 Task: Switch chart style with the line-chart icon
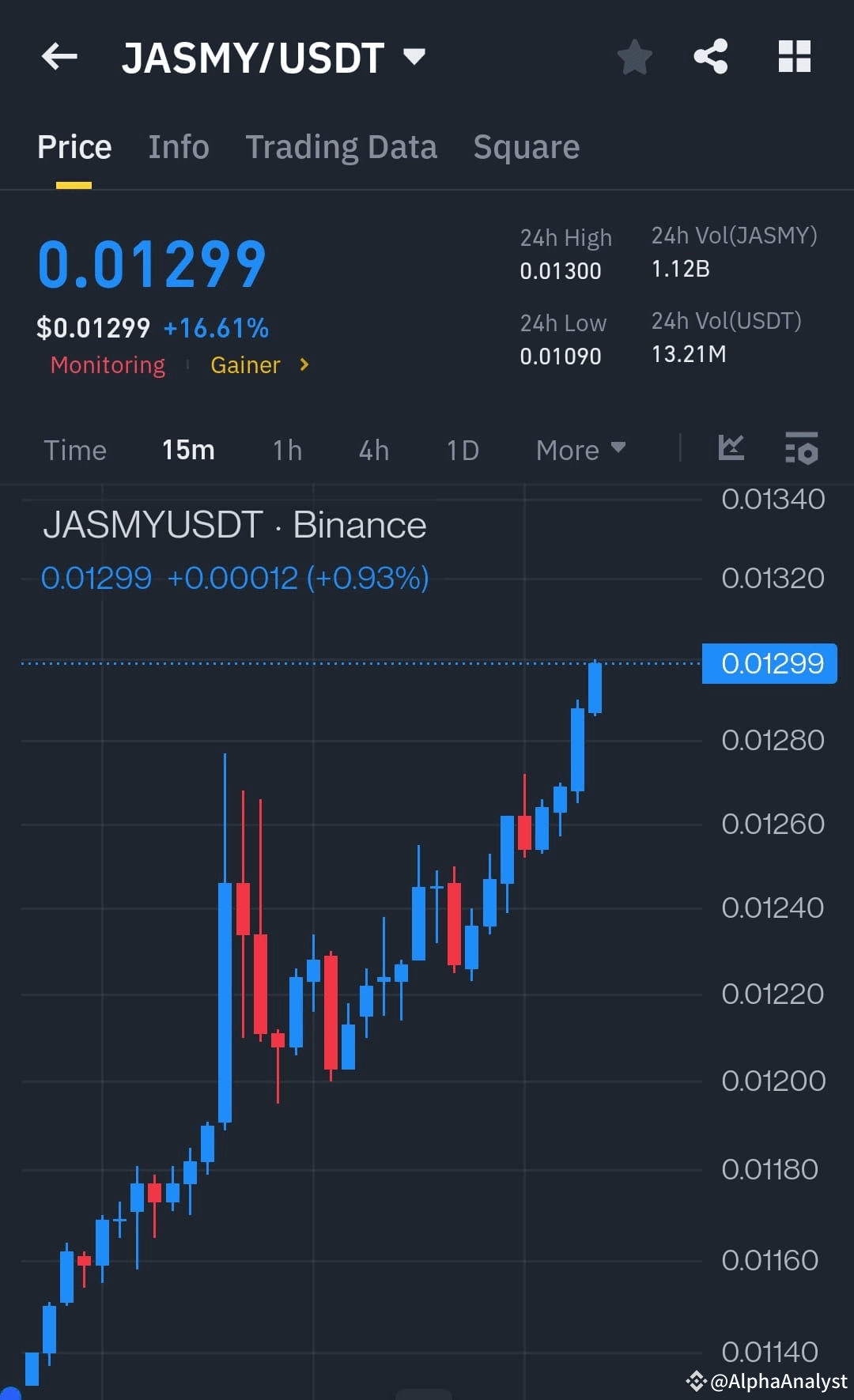pyautogui.click(x=731, y=449)
